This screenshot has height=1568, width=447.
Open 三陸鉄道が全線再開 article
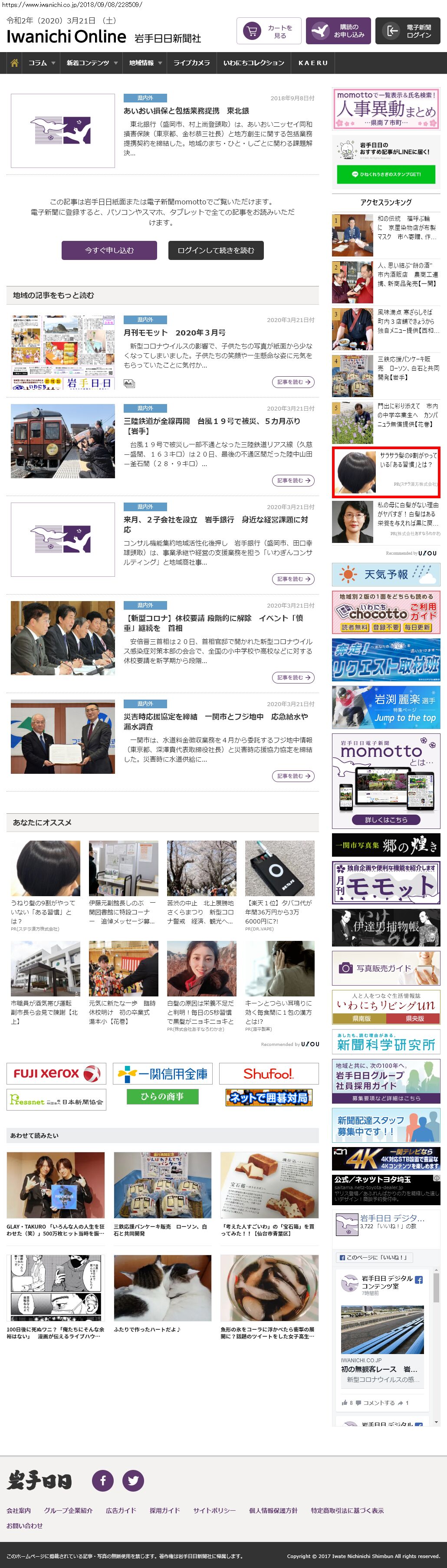(211, 421)
